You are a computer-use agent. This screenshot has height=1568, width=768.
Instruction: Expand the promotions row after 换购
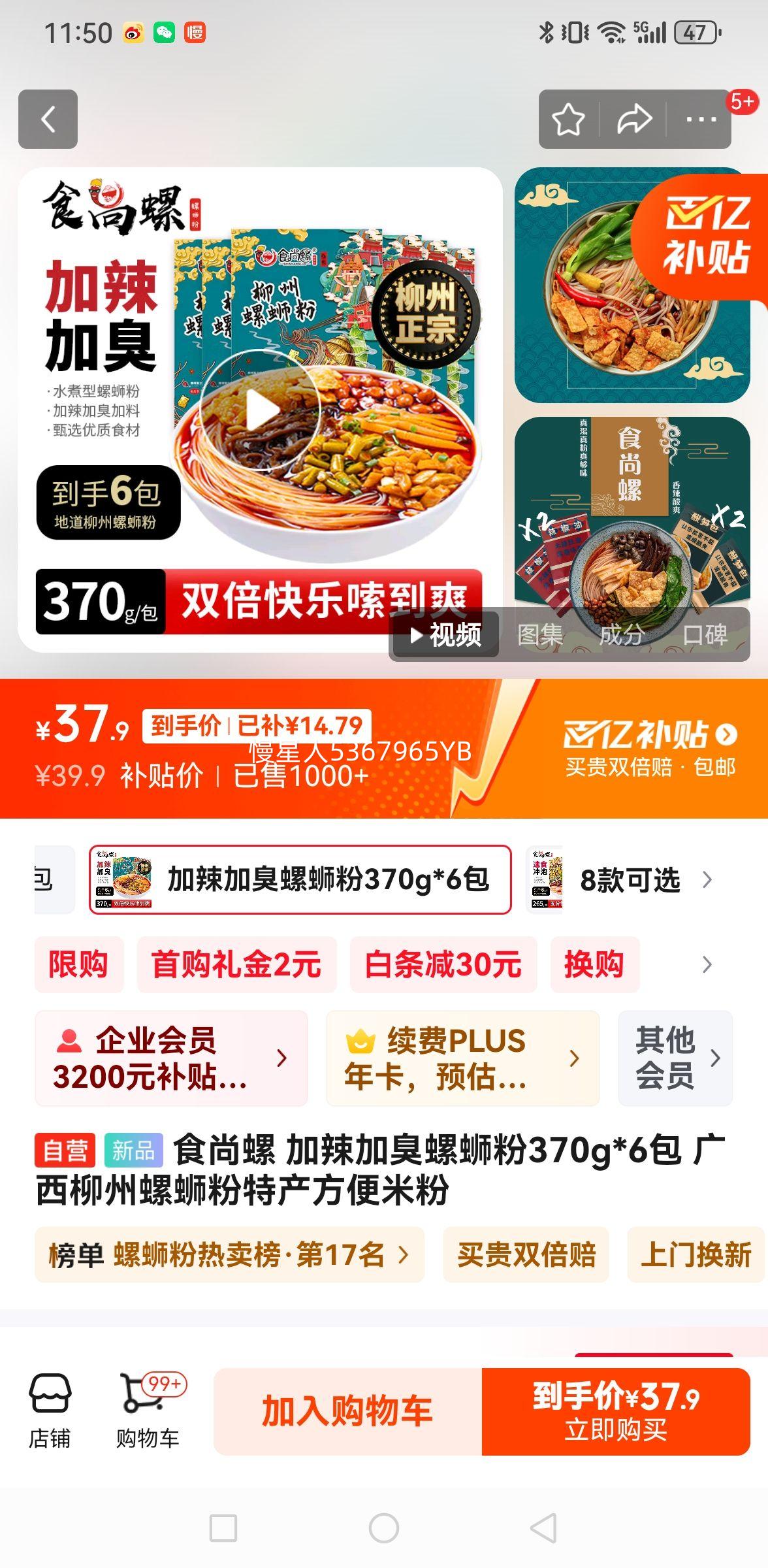[x=710, y=964]
